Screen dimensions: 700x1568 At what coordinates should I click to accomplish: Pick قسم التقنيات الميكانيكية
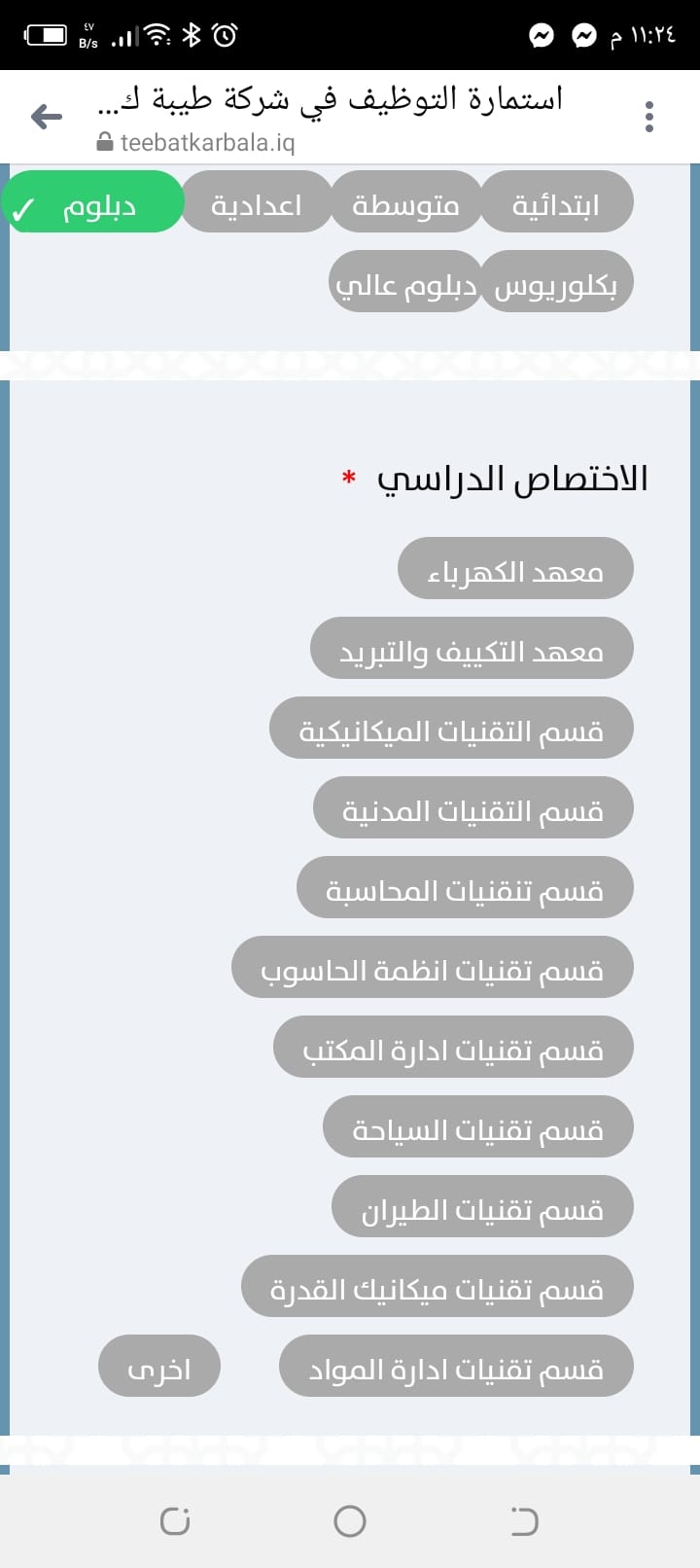coord(451,728)
